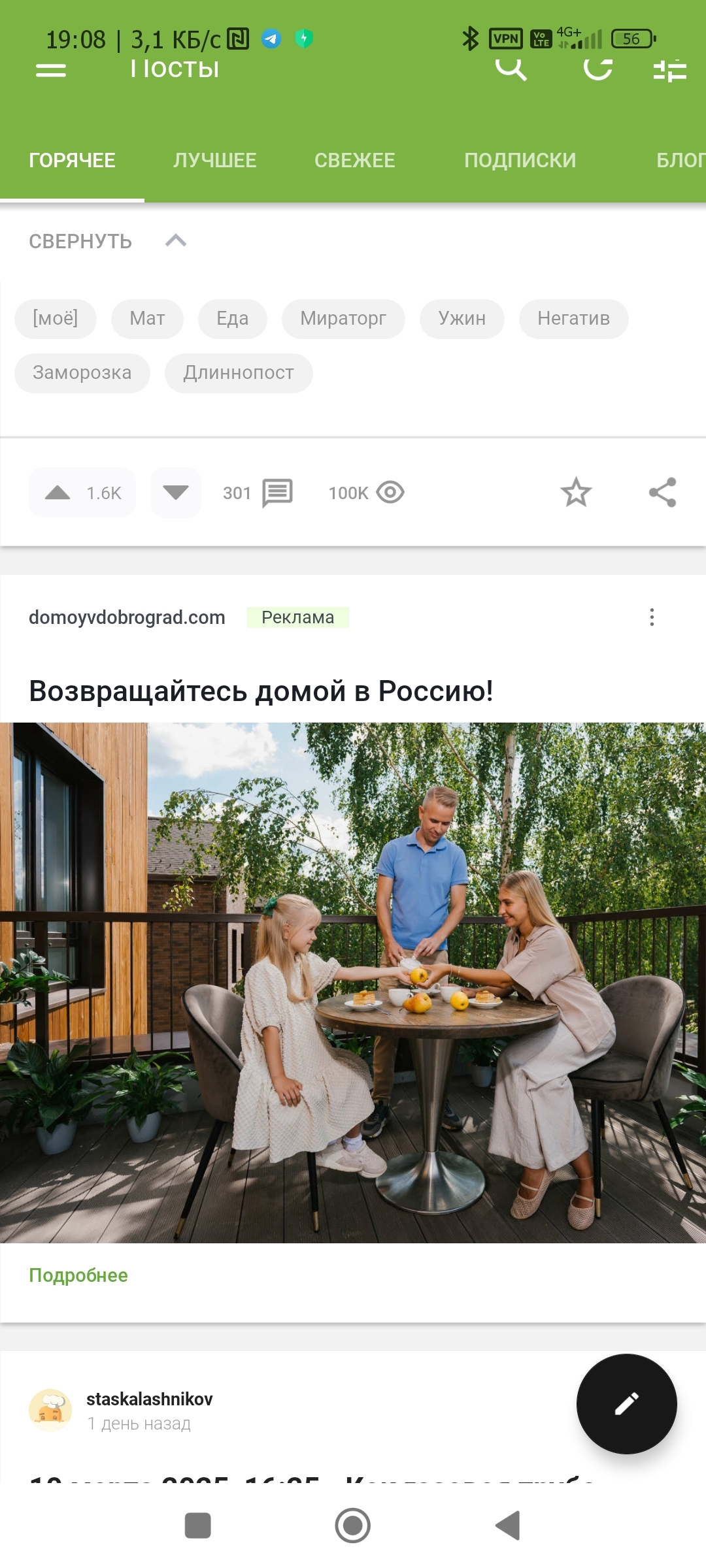This screenshot has height=1568, width=706.
Task: Open staskalashnikov's profile
Action: coord(149,1399)
